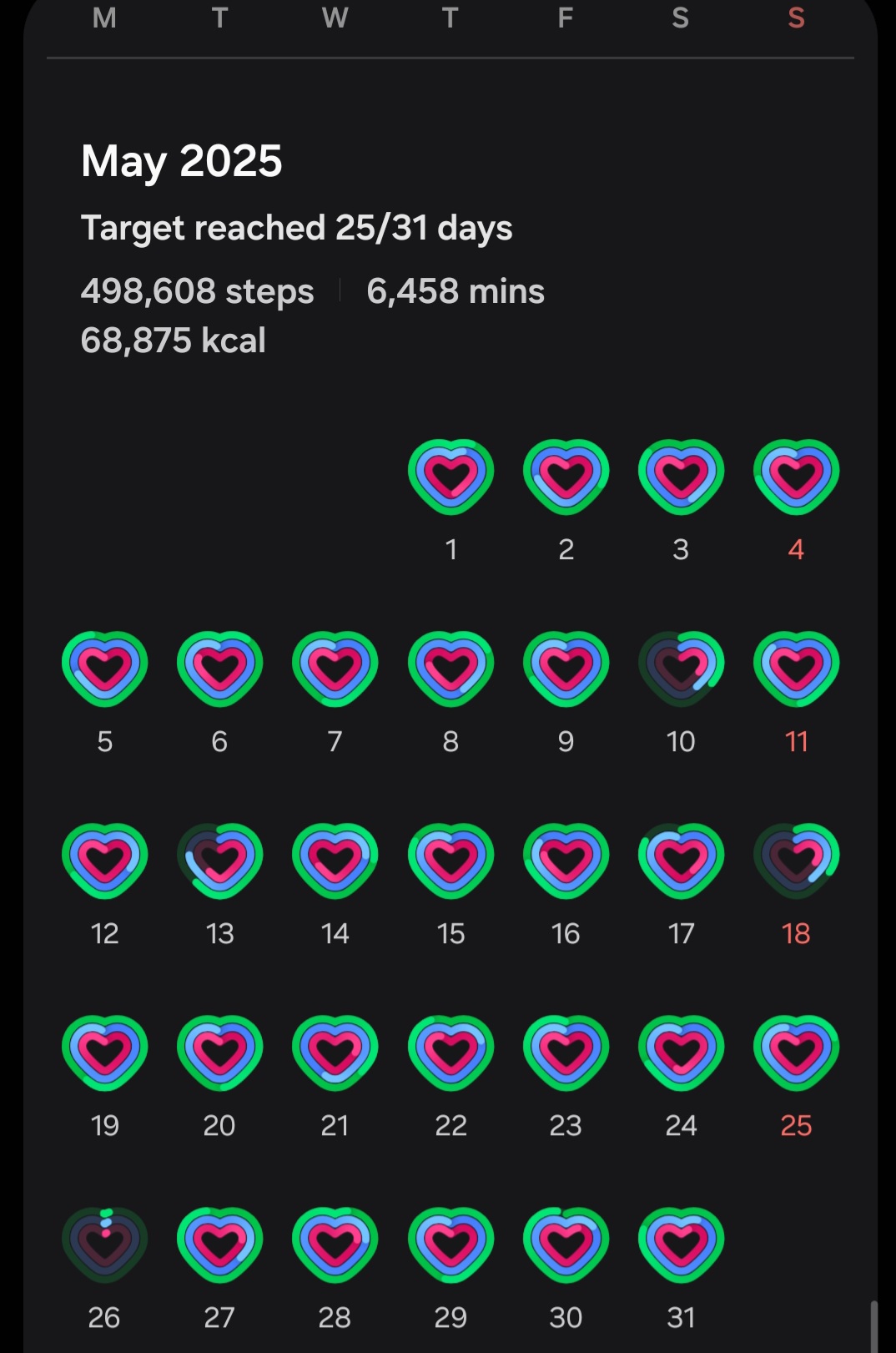
Task: Open the May 25 activity heart
Action: click(796, 1053)
